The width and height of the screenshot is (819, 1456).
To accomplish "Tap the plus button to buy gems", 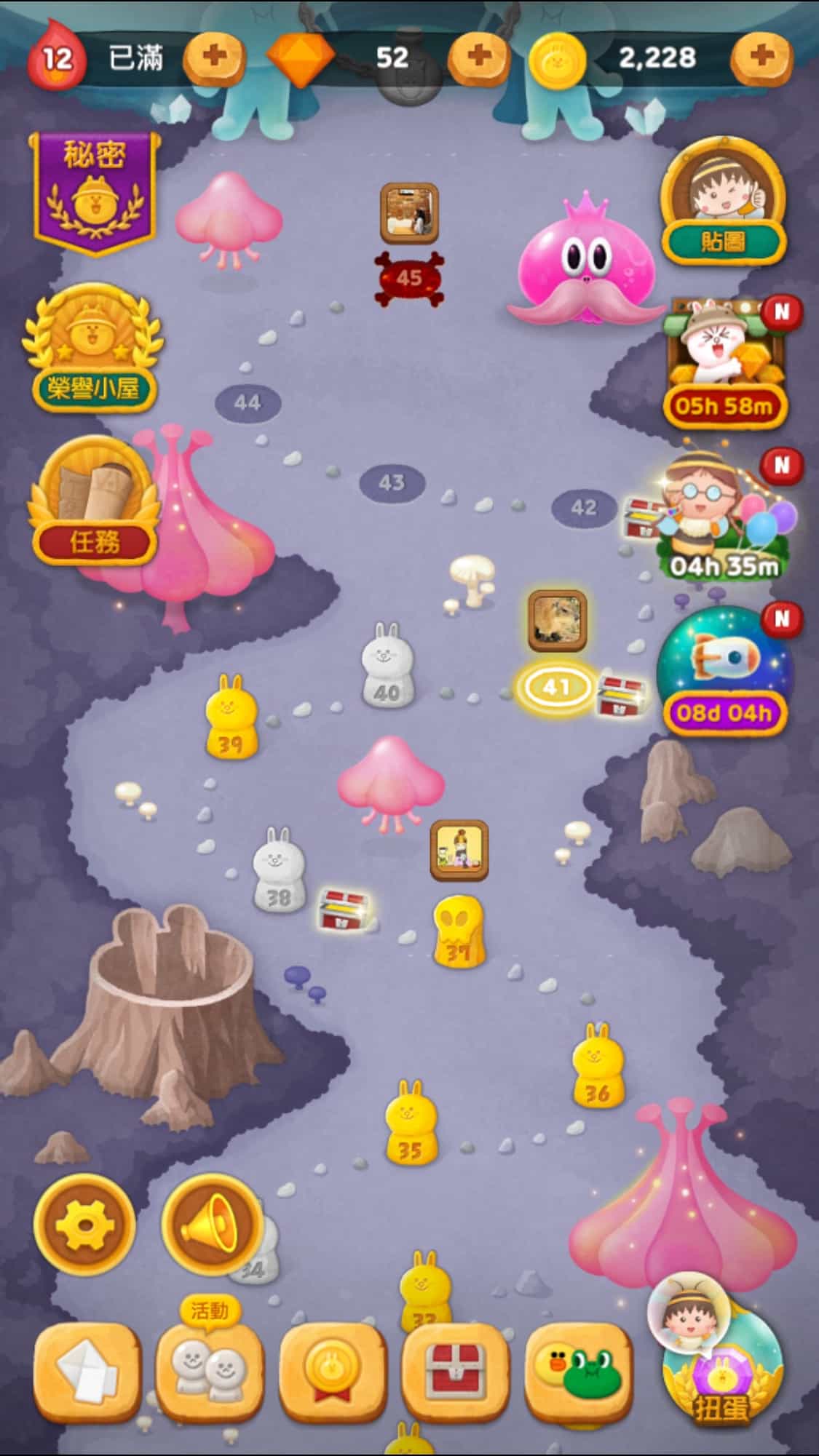I will pos(478,57).
